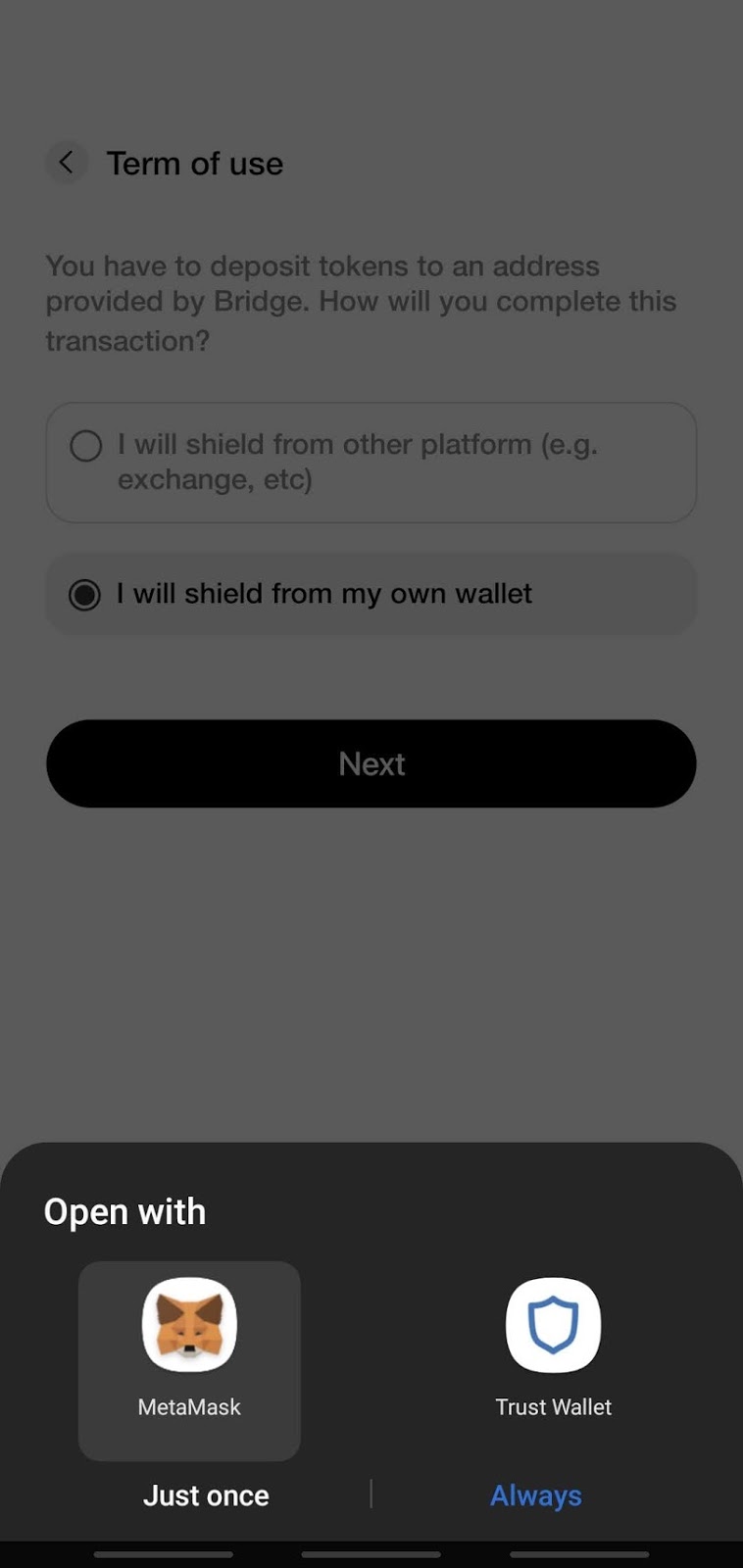Select Always option
743x1568 pixels.
tap(536, 1495)
